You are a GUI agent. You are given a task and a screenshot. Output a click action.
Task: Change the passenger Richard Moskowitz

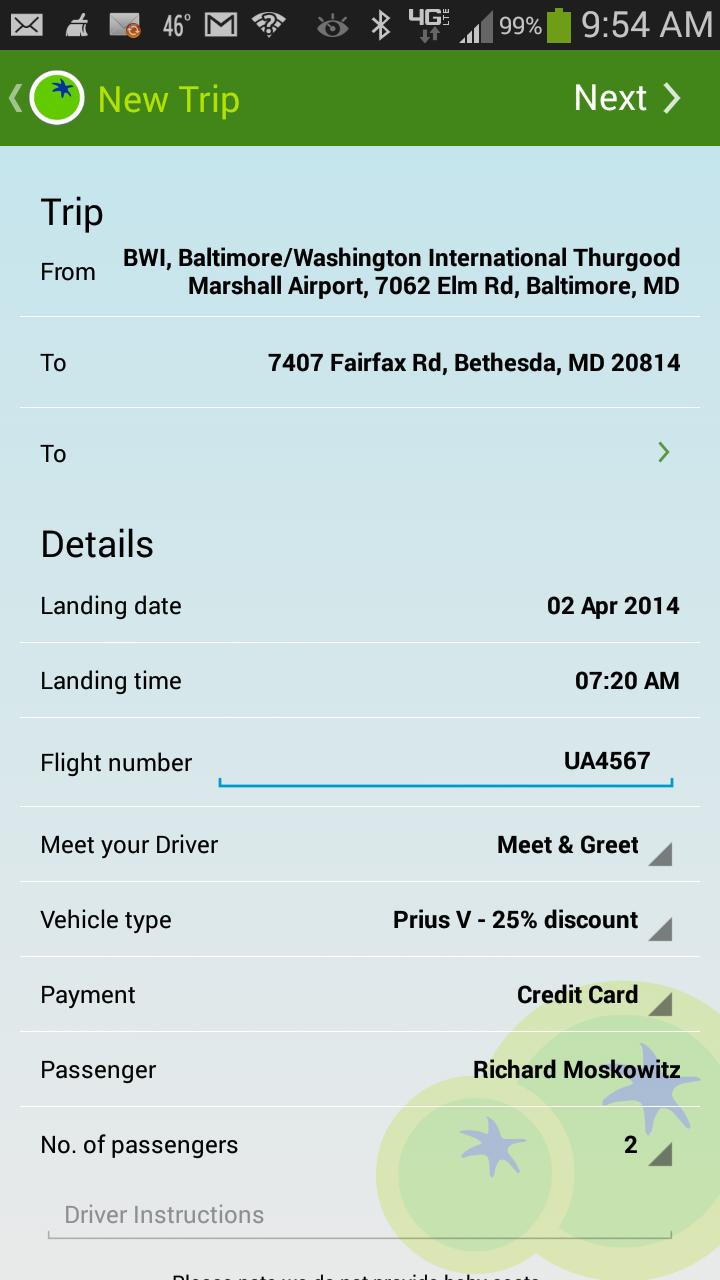point(576,1070)
